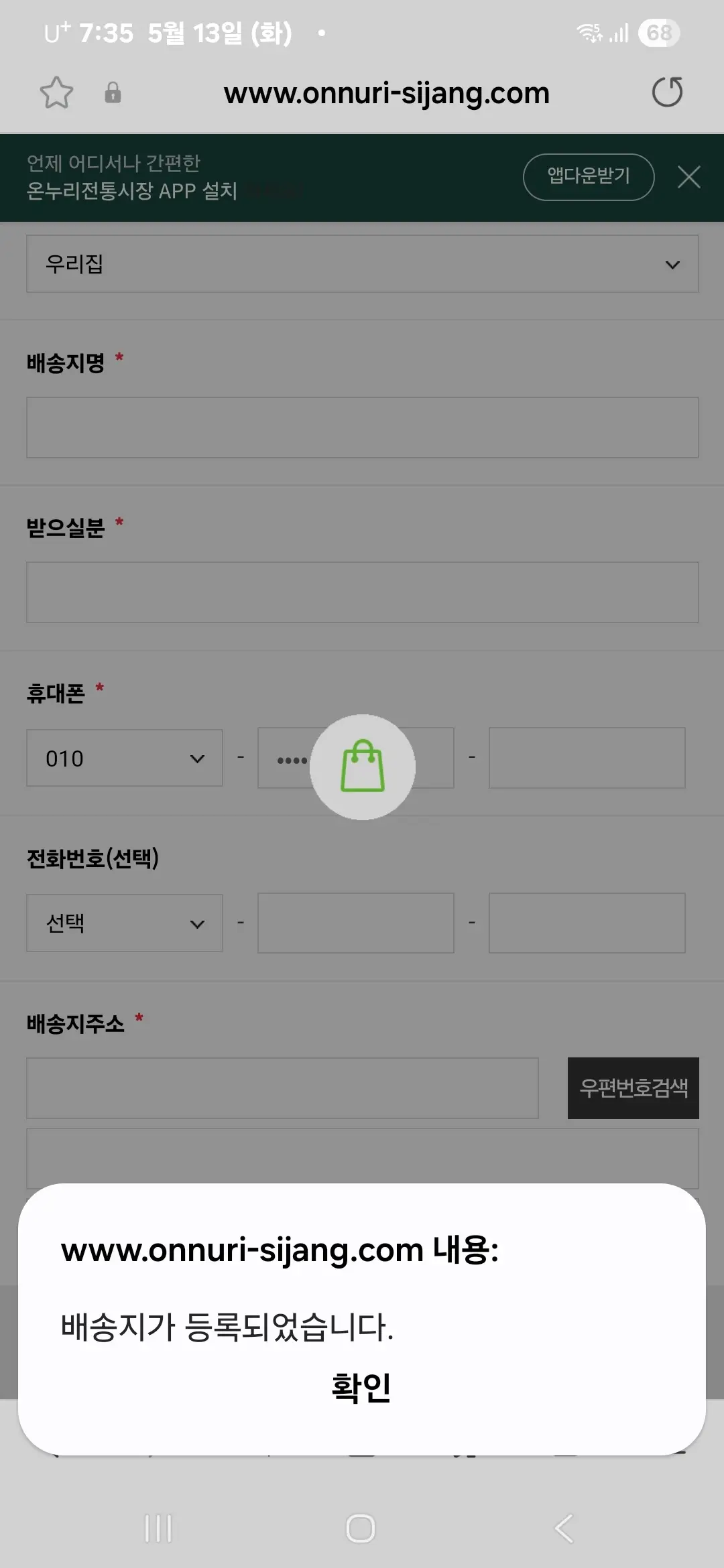Click the bookmark star icon
Screen dimensions: 724x1568
coord(56,93)
